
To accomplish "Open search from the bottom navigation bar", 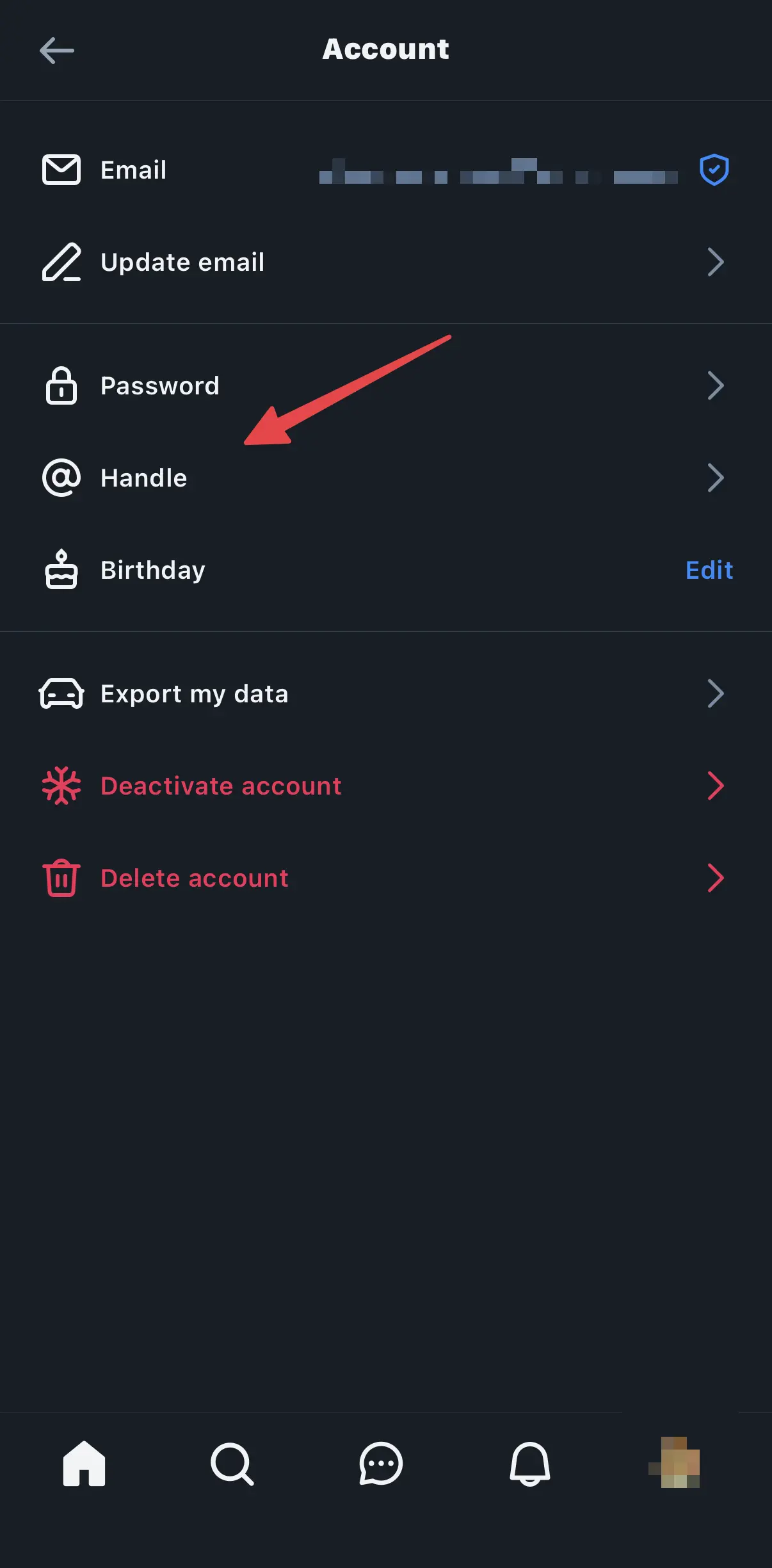I will [x=233, y=1464].
